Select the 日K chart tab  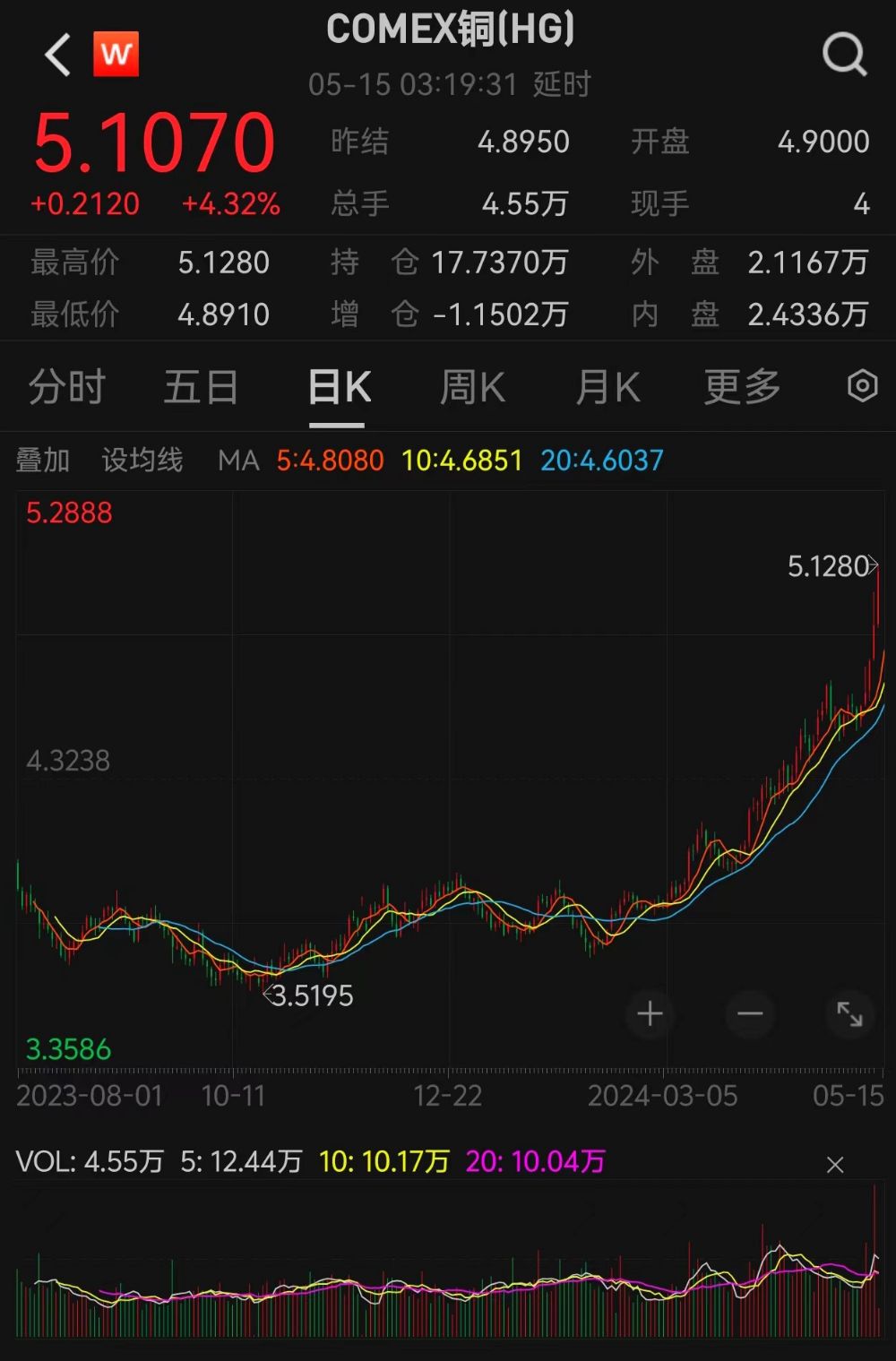339,388
